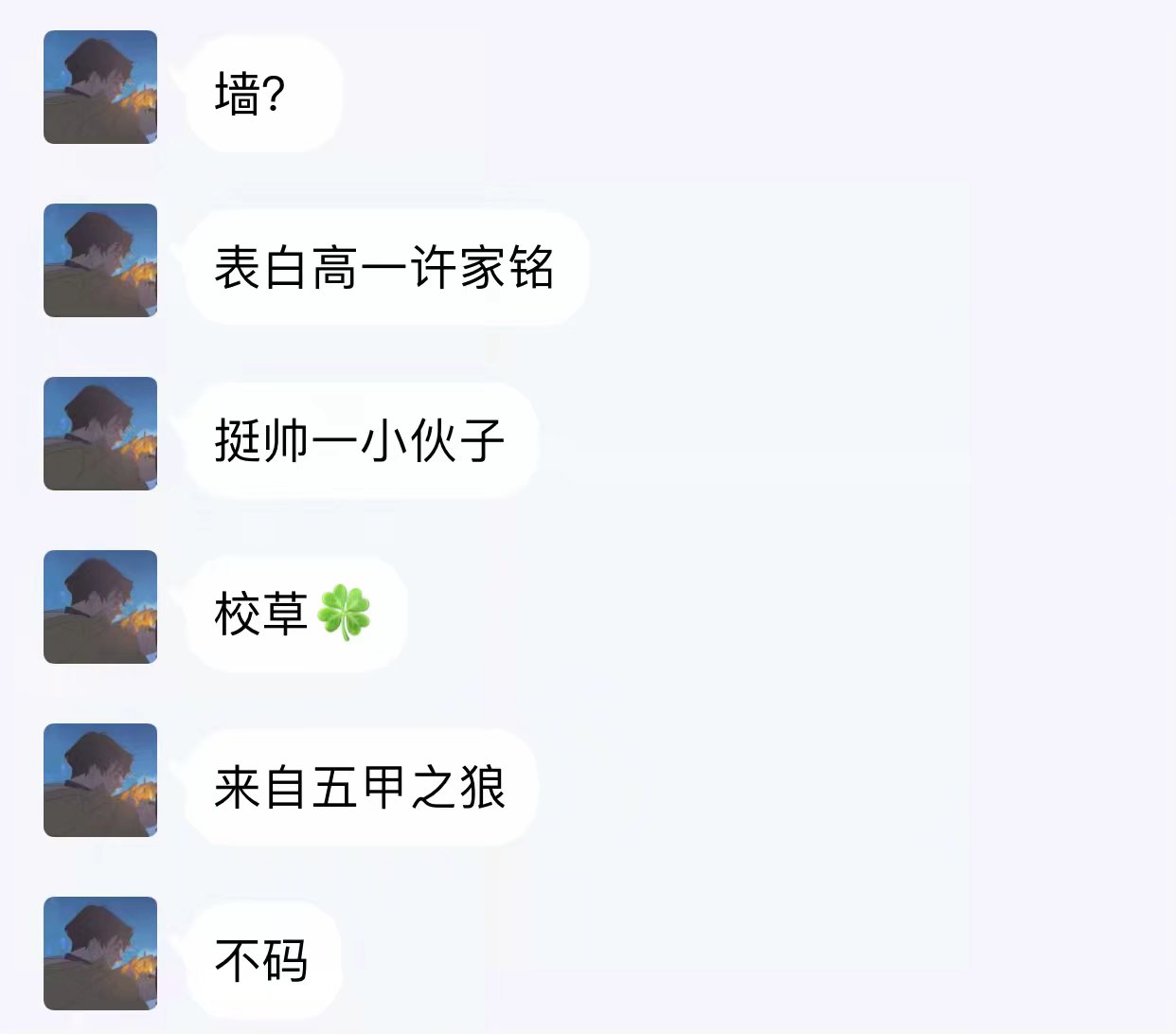View profile from avatar beside "挺帅一小伙子"

tap(100, 434)
